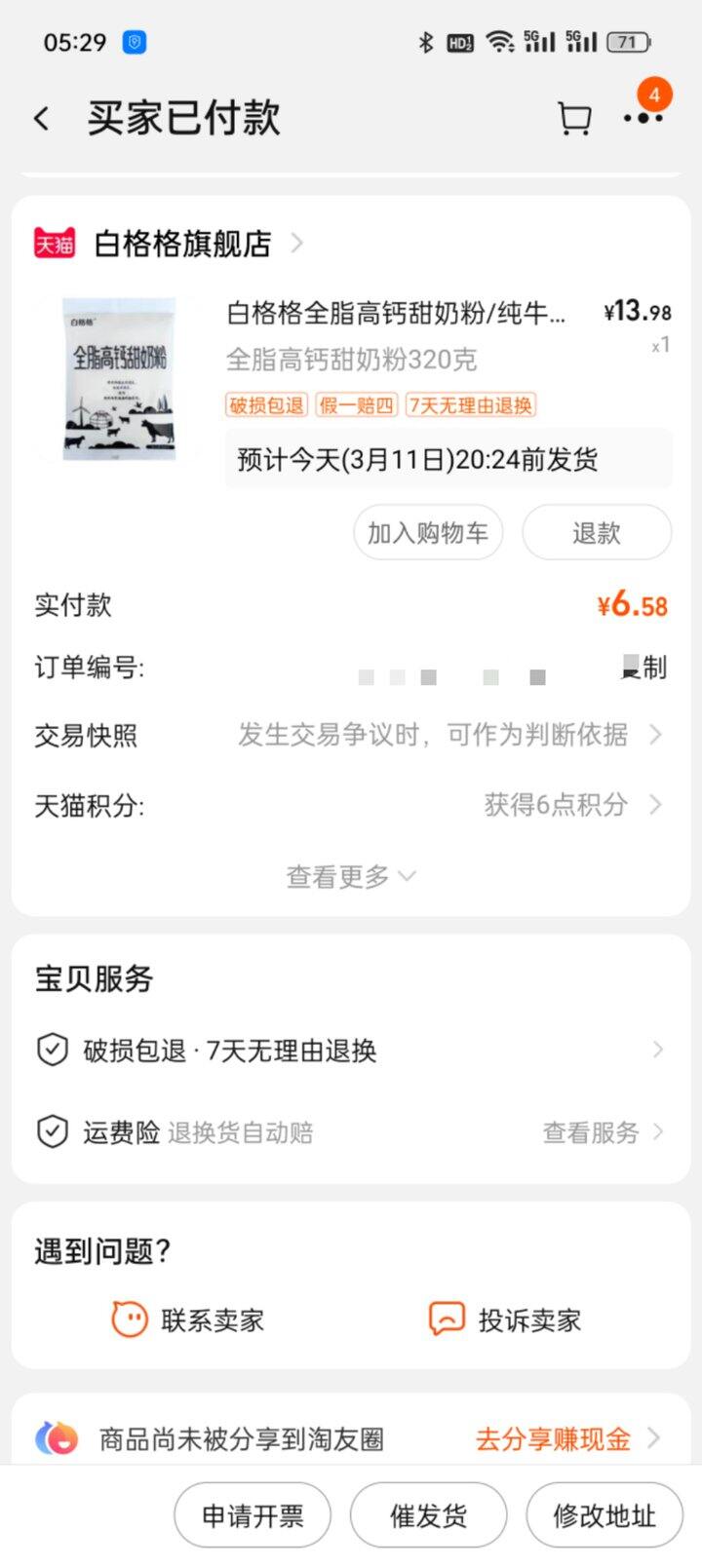
Task: Tap the back arrow to return
Action: [x=41, y=117]
